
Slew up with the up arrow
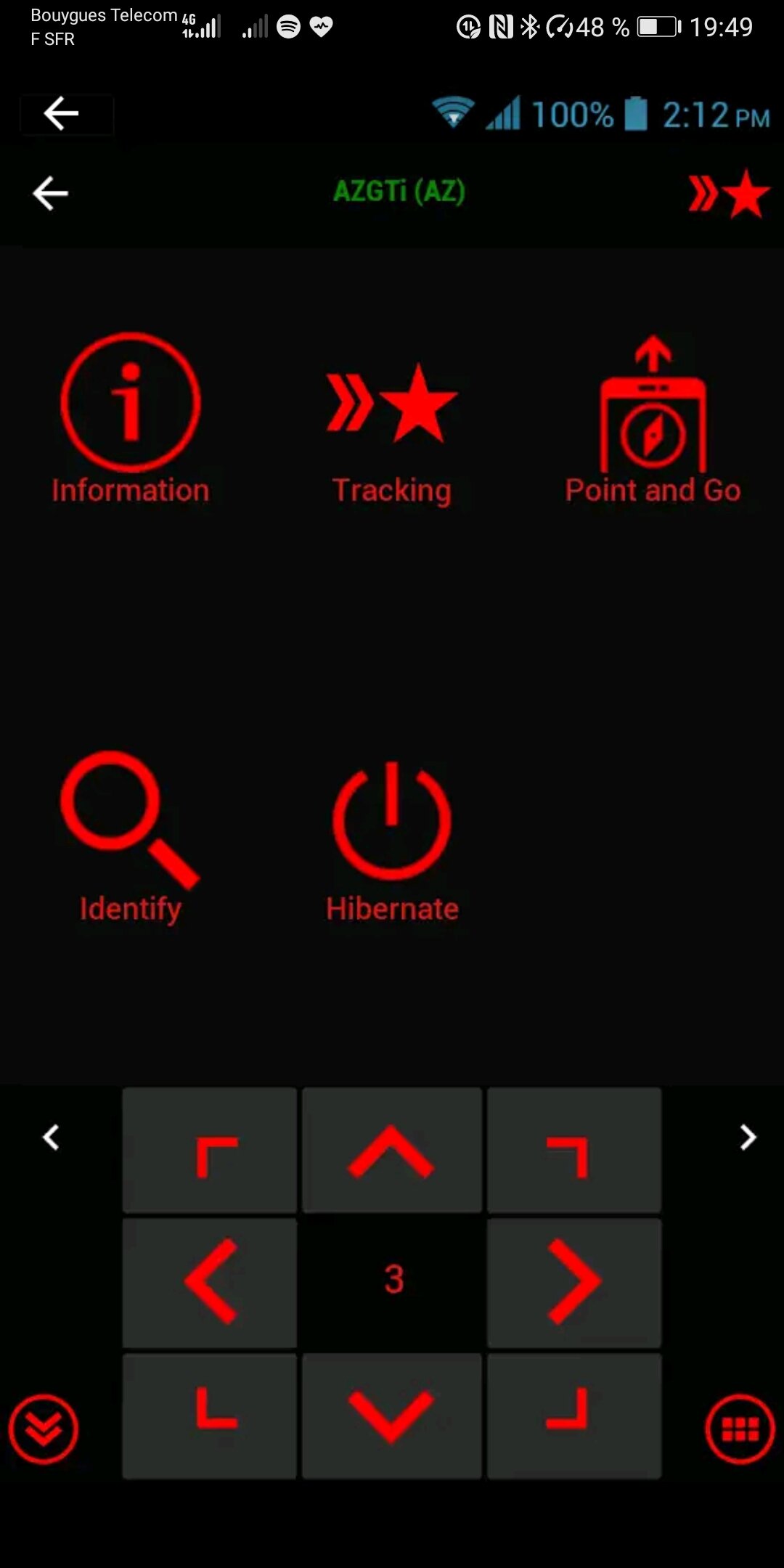392,1150
